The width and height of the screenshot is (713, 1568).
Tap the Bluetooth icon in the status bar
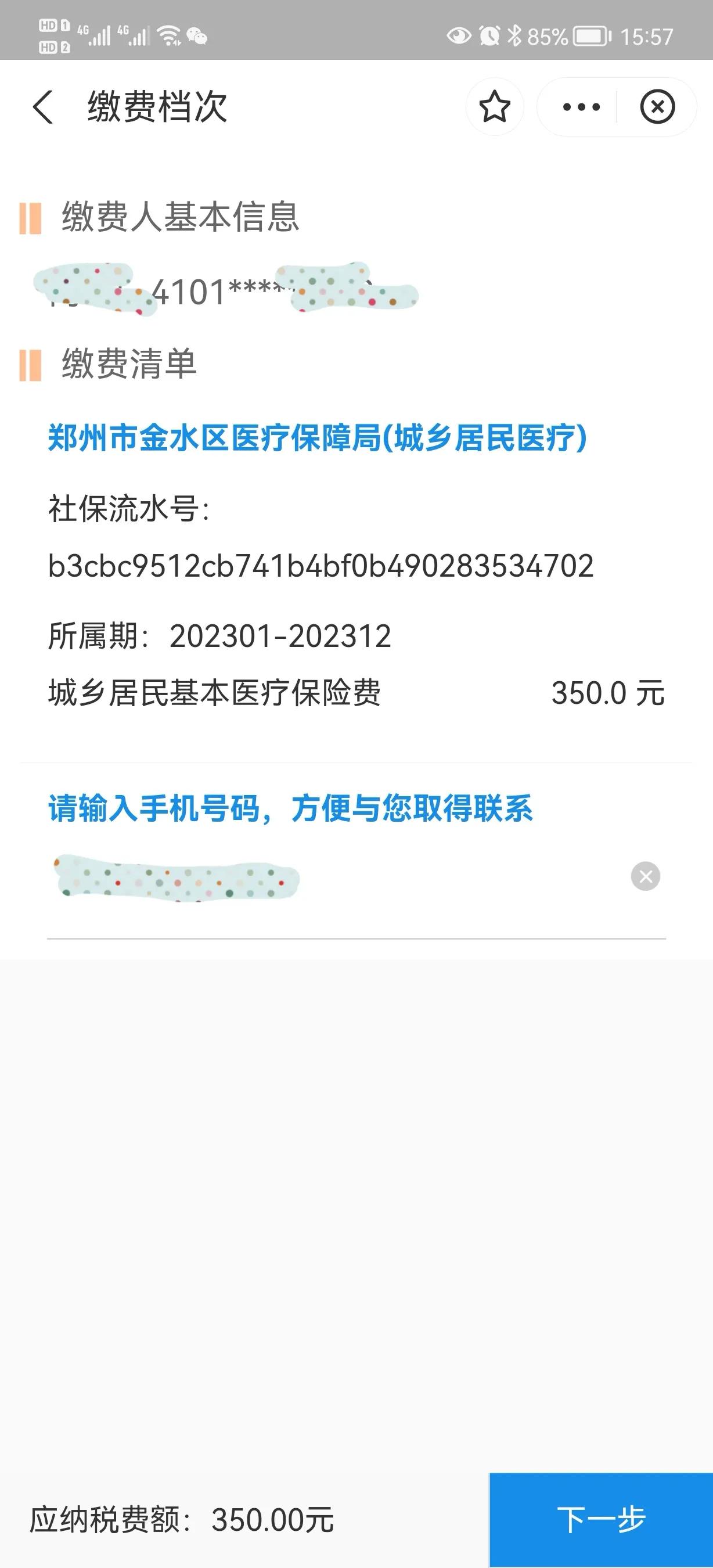[517, 37]
